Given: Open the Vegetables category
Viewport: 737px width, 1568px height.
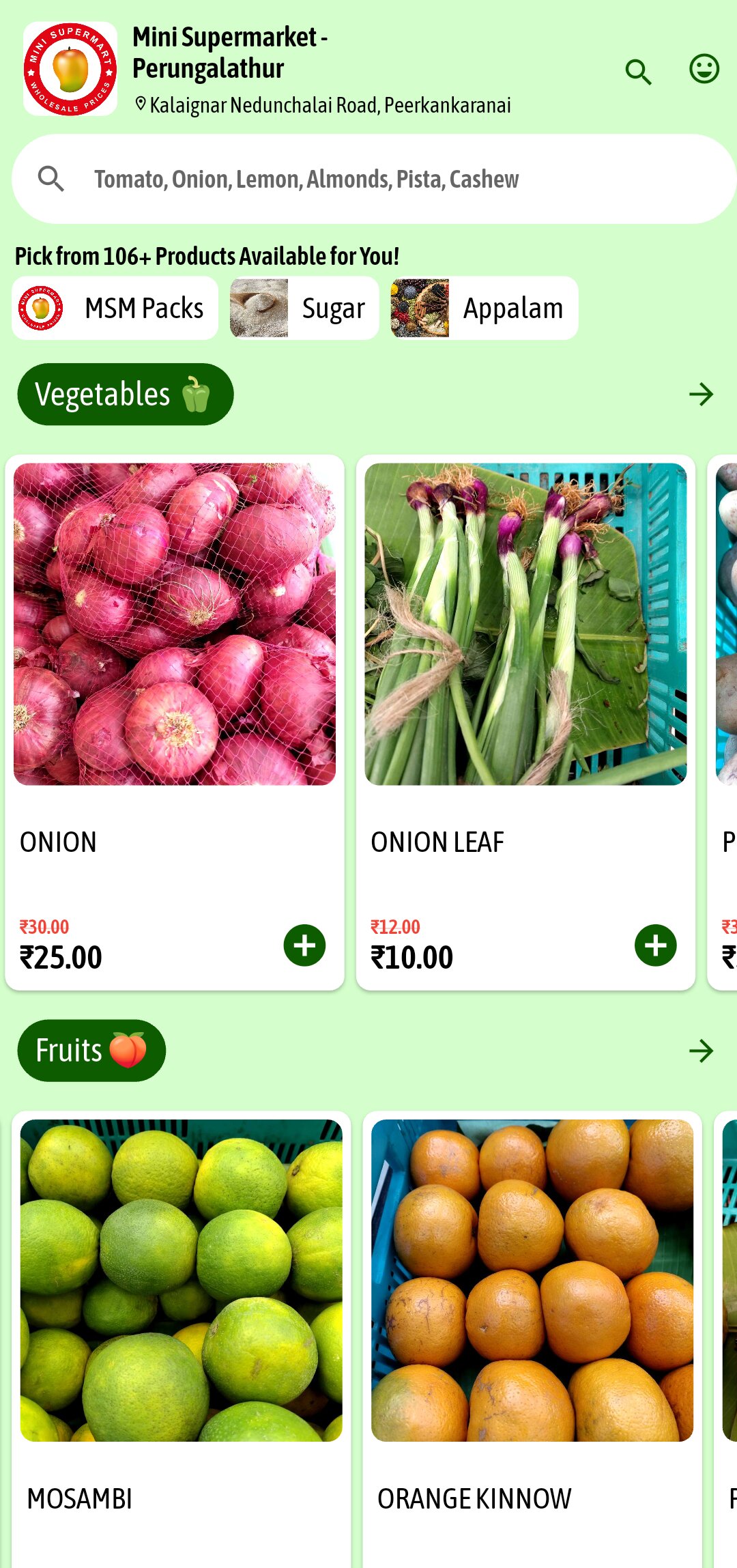Looking at the screenshot, I should click(x=126, y=394).
